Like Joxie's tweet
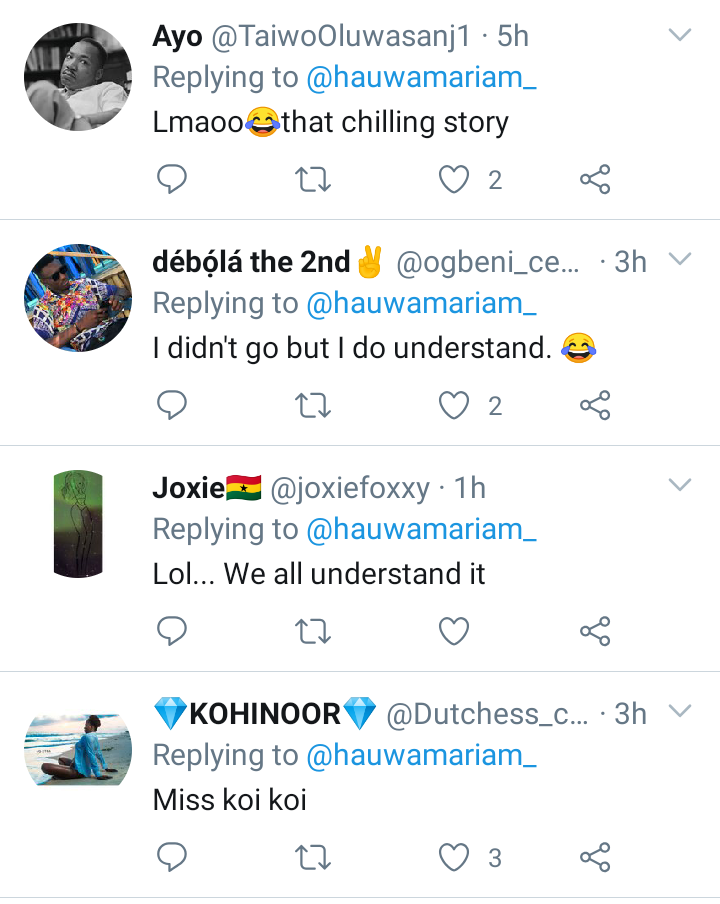The image size is (720, 904). tap(454, 632)
